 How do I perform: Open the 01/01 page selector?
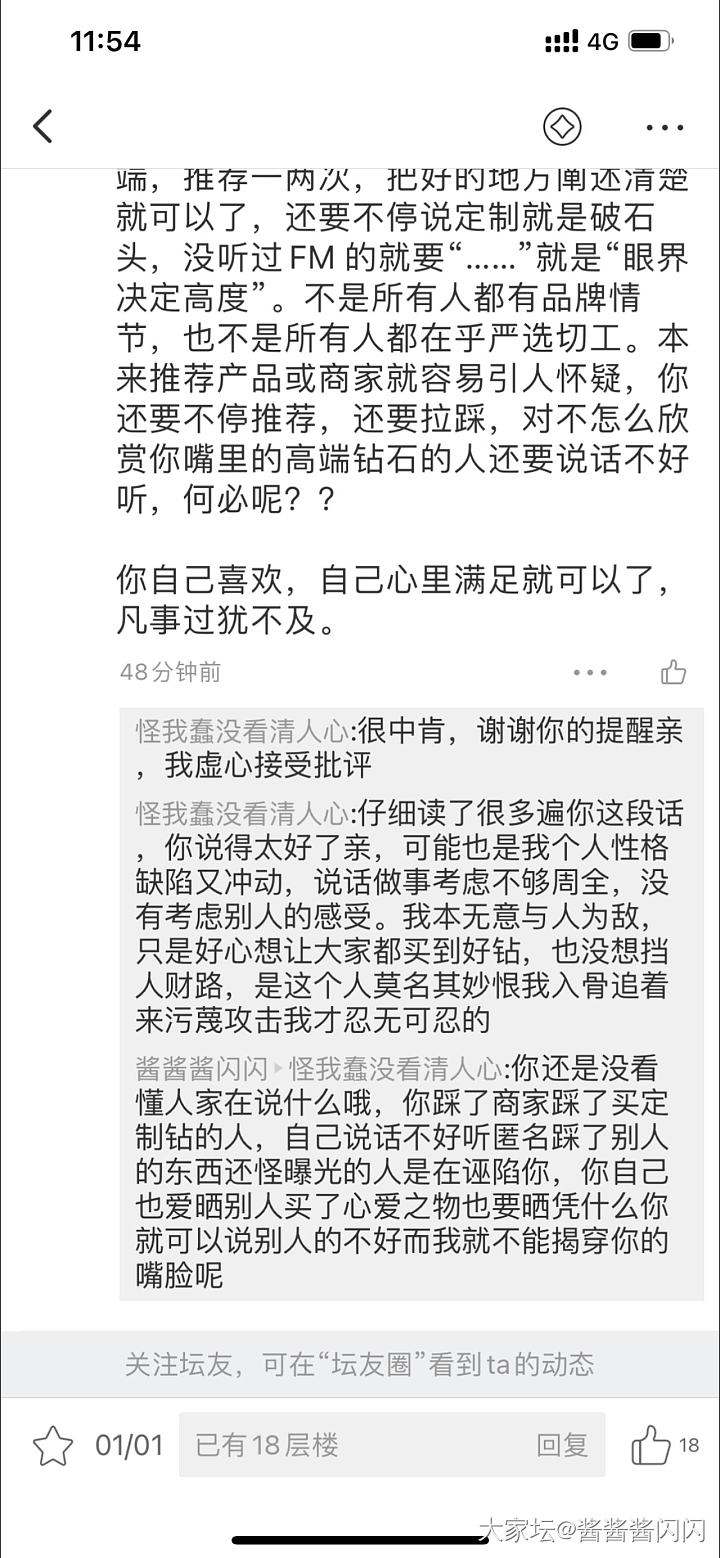click(x=129, y=1445)
